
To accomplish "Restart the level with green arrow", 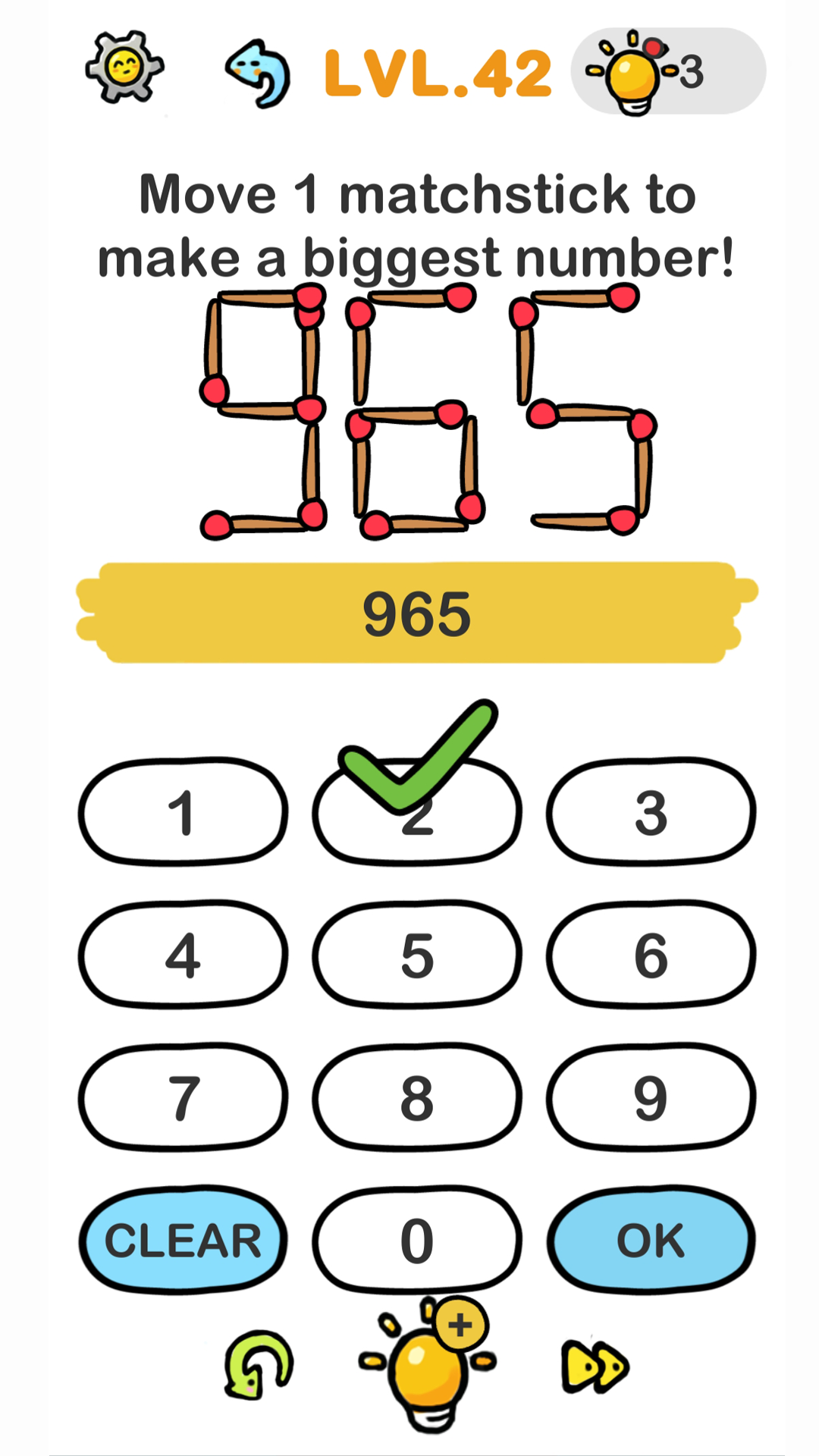I will 259,1365.
